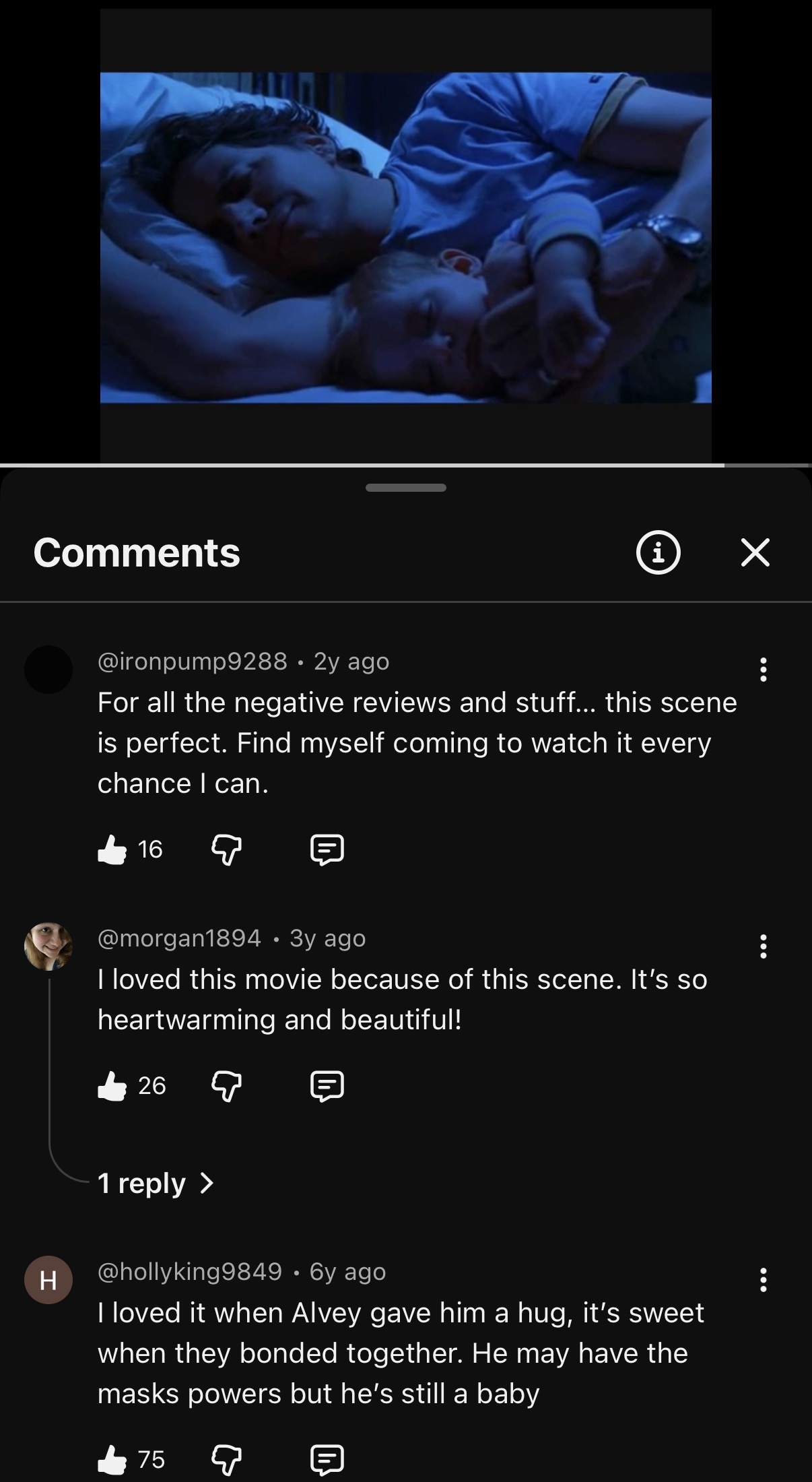Like the comment by @ironpump9288
Viewport: 812px width, 1482px height.
coord(112,849)
